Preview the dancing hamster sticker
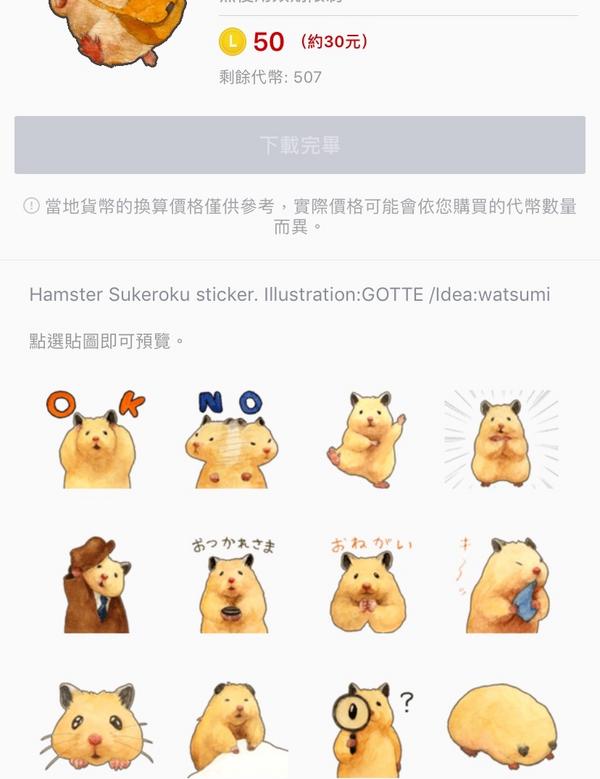 pyautogui.click(x=366, y=439)
